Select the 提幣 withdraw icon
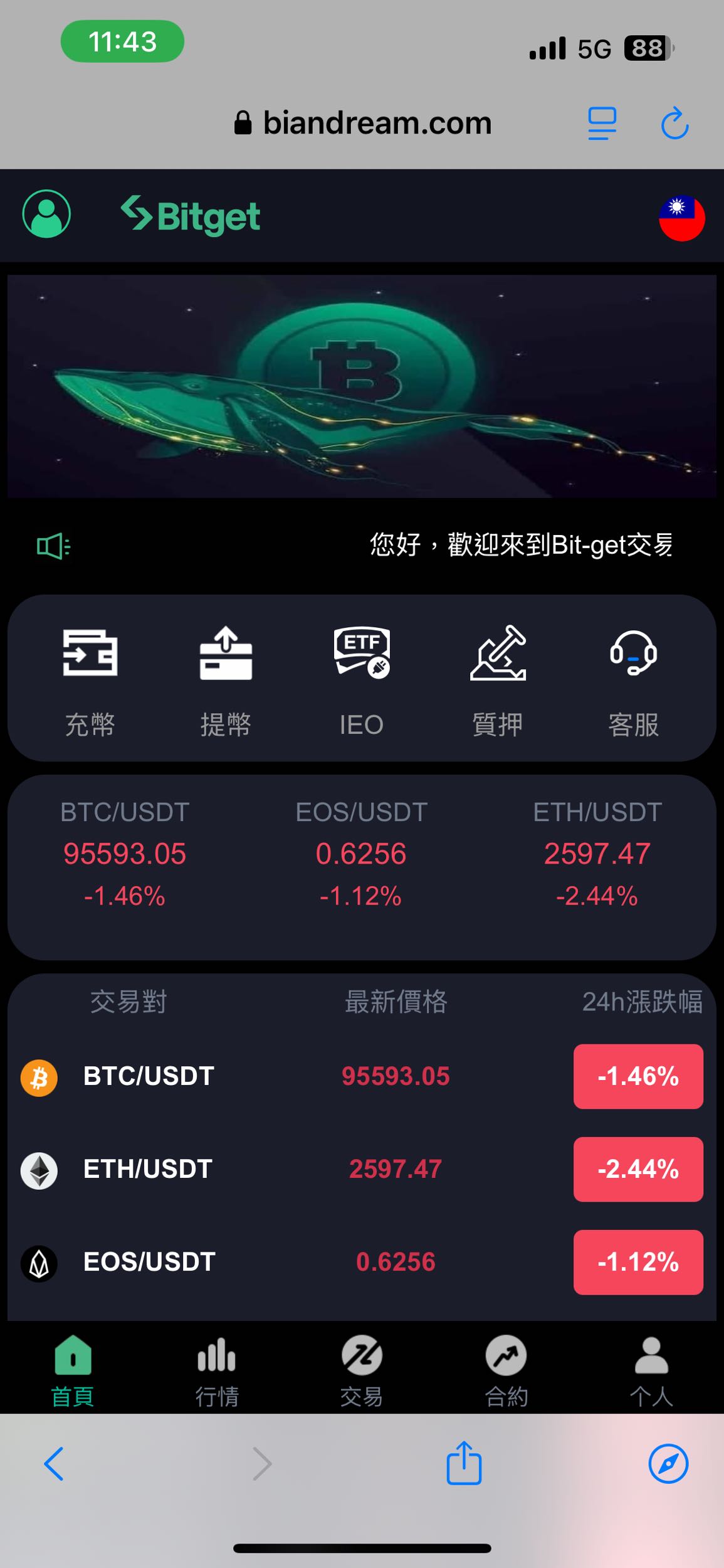Image resolution: width=724 pixels, height=1568 pixels. click(226, 684)
